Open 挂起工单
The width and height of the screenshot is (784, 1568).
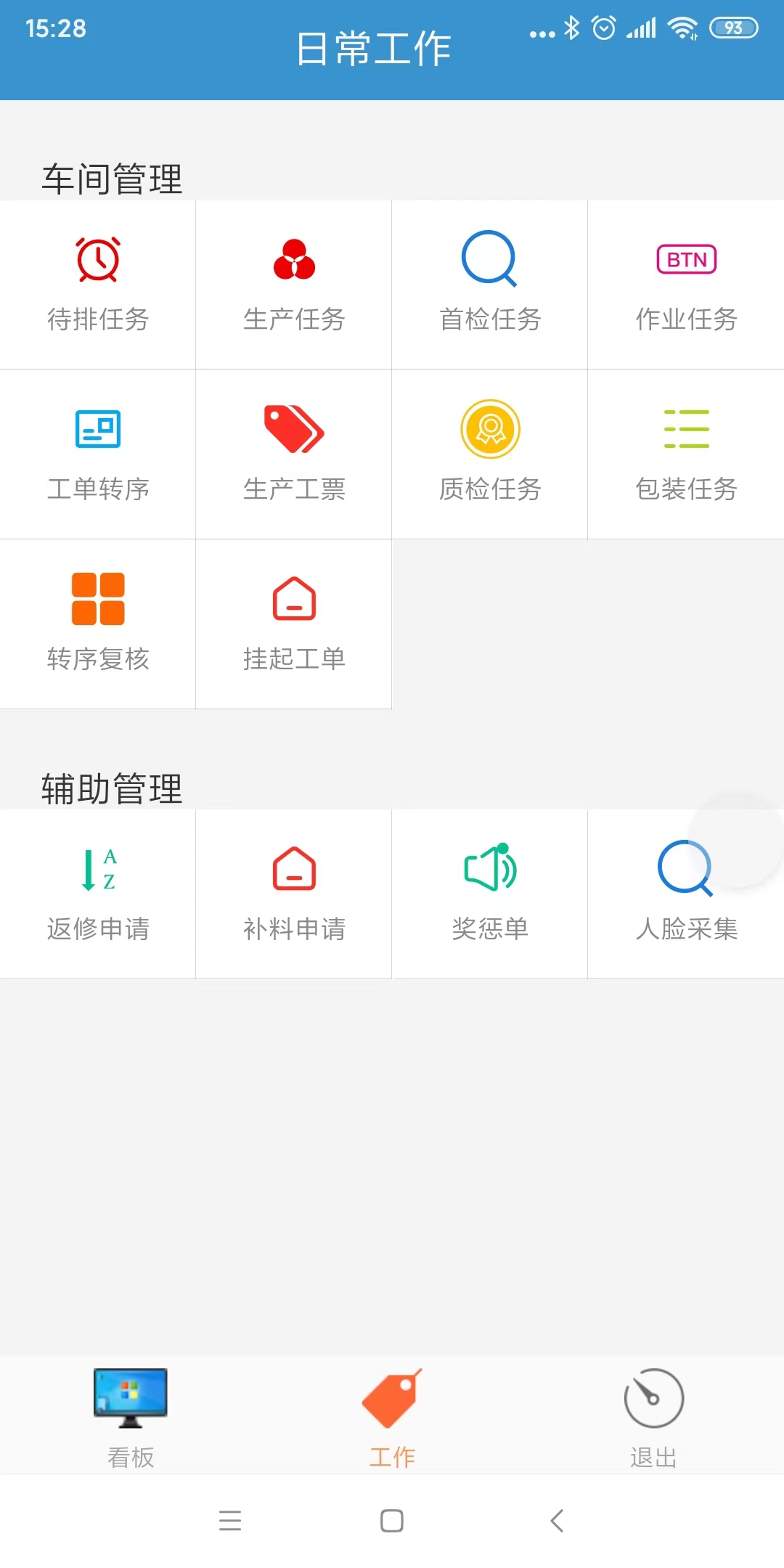294,624
